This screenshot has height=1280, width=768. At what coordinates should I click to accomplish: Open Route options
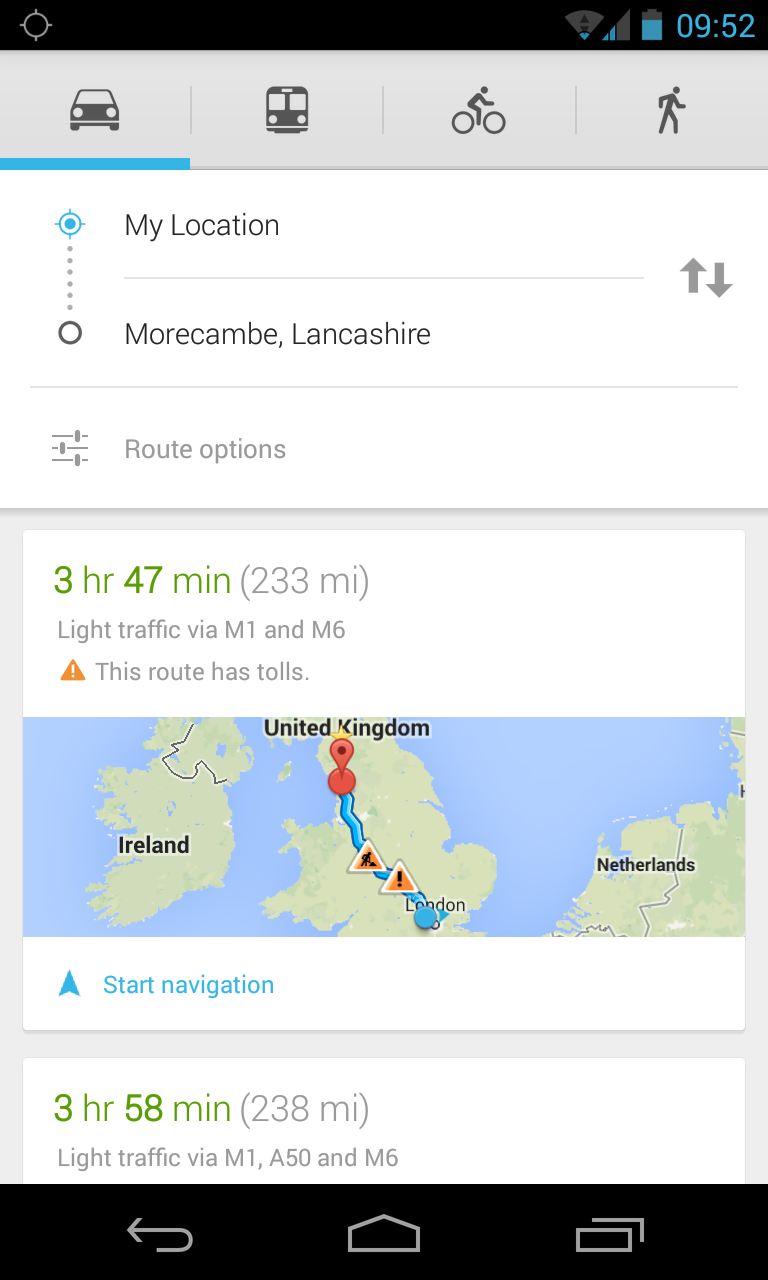(x=384, y=449)
